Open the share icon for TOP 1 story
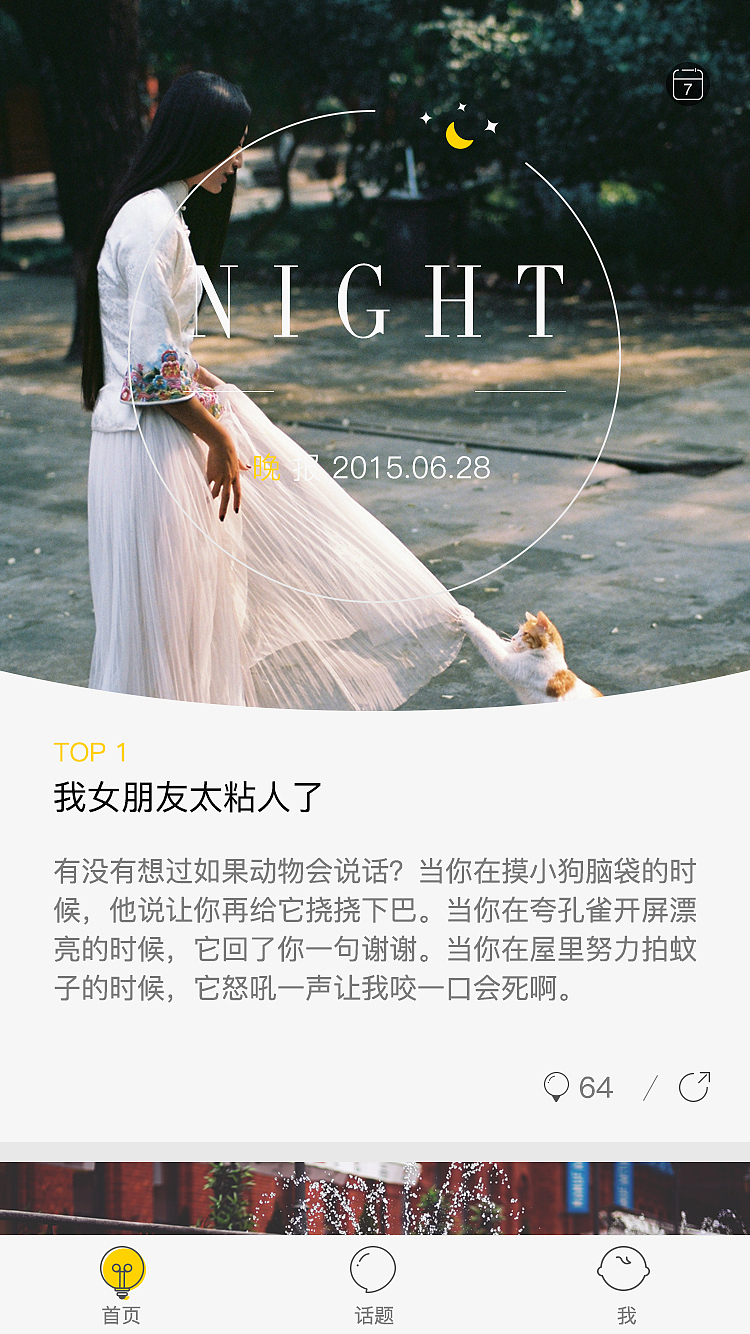Viewport: 750px width, 1334px height. pyautogui.click(x=696, y=1088)
